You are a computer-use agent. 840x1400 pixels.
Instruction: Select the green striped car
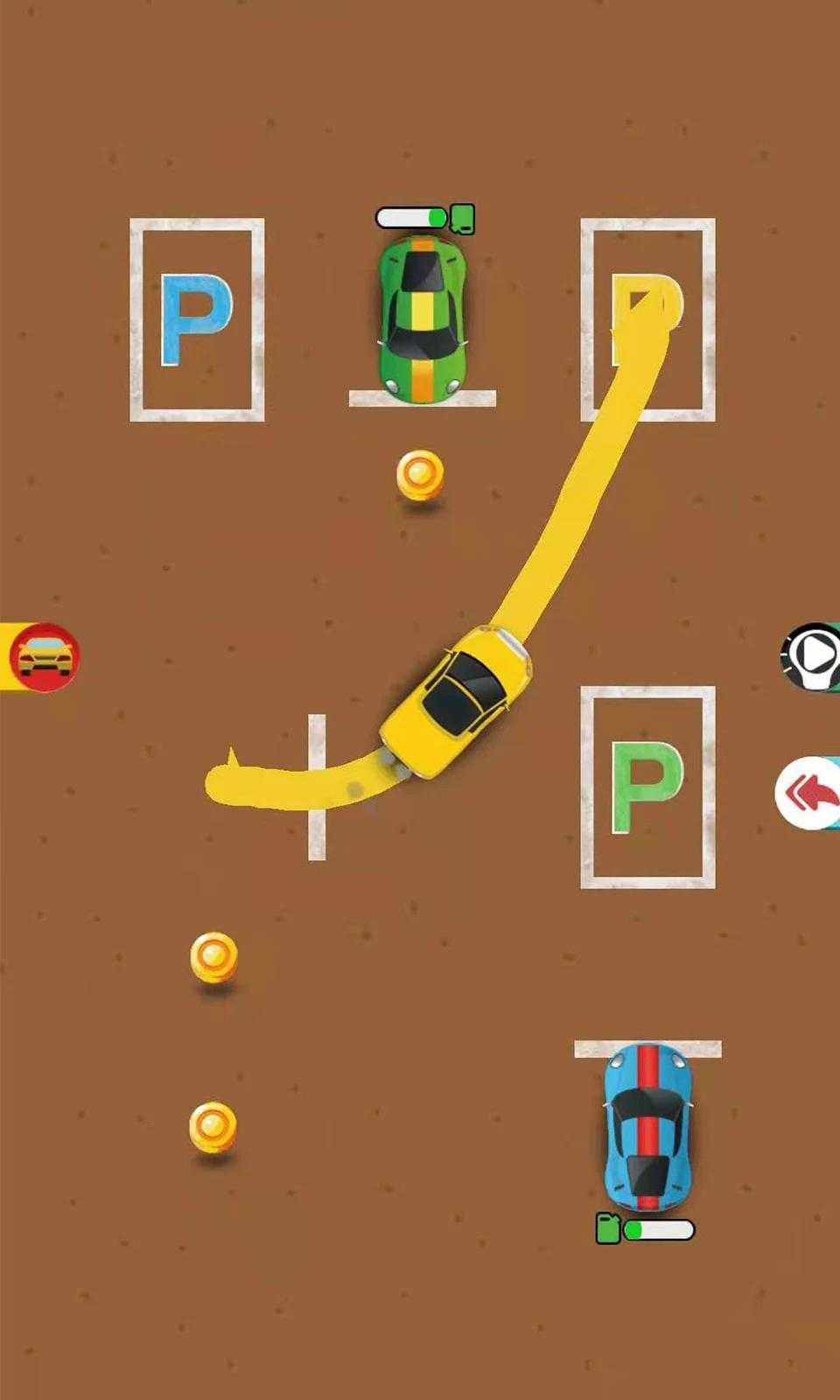click(x=422, y=318)
